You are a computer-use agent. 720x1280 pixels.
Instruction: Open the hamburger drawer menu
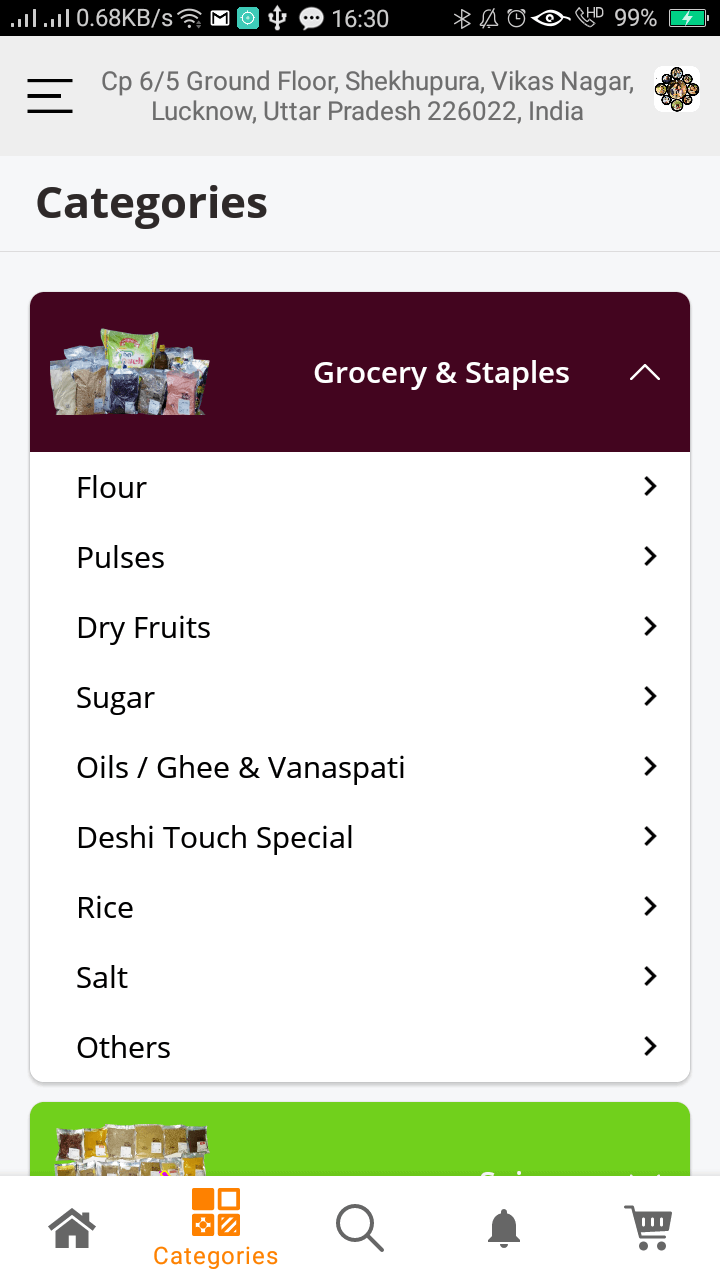point(50,96)
